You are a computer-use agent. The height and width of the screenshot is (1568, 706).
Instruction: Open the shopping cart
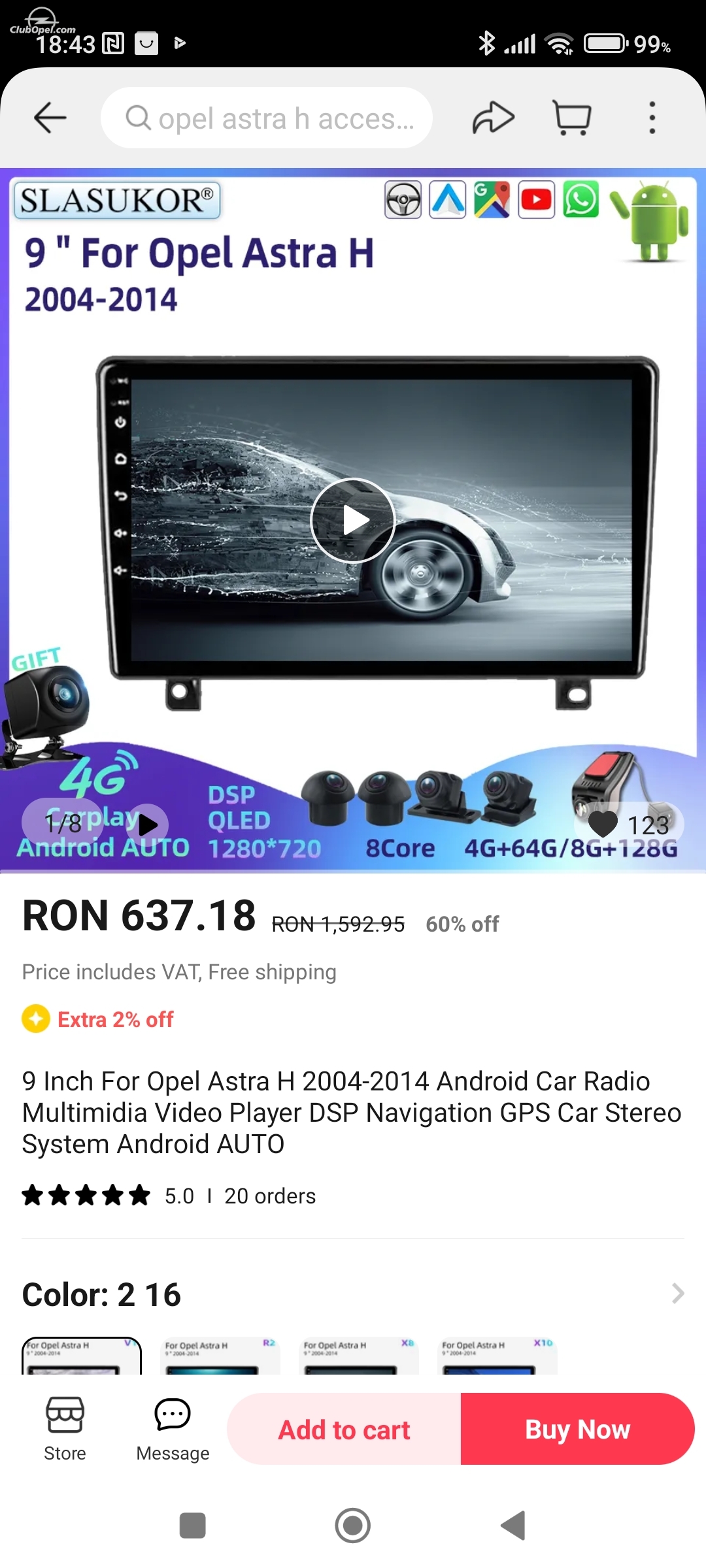tap(573, 118)
